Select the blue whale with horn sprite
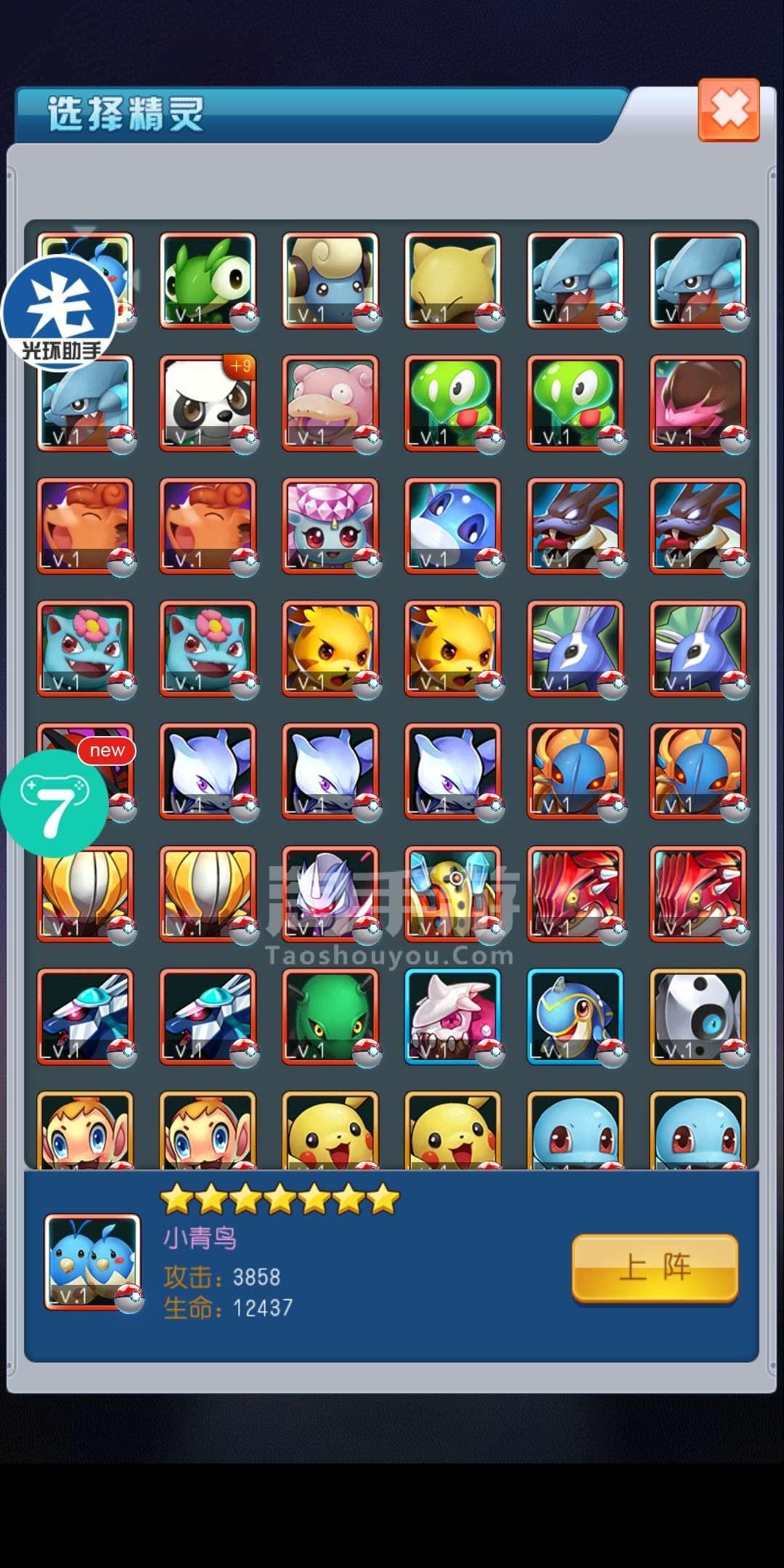Screen dimensions: 784x1568 point(575,1016)
